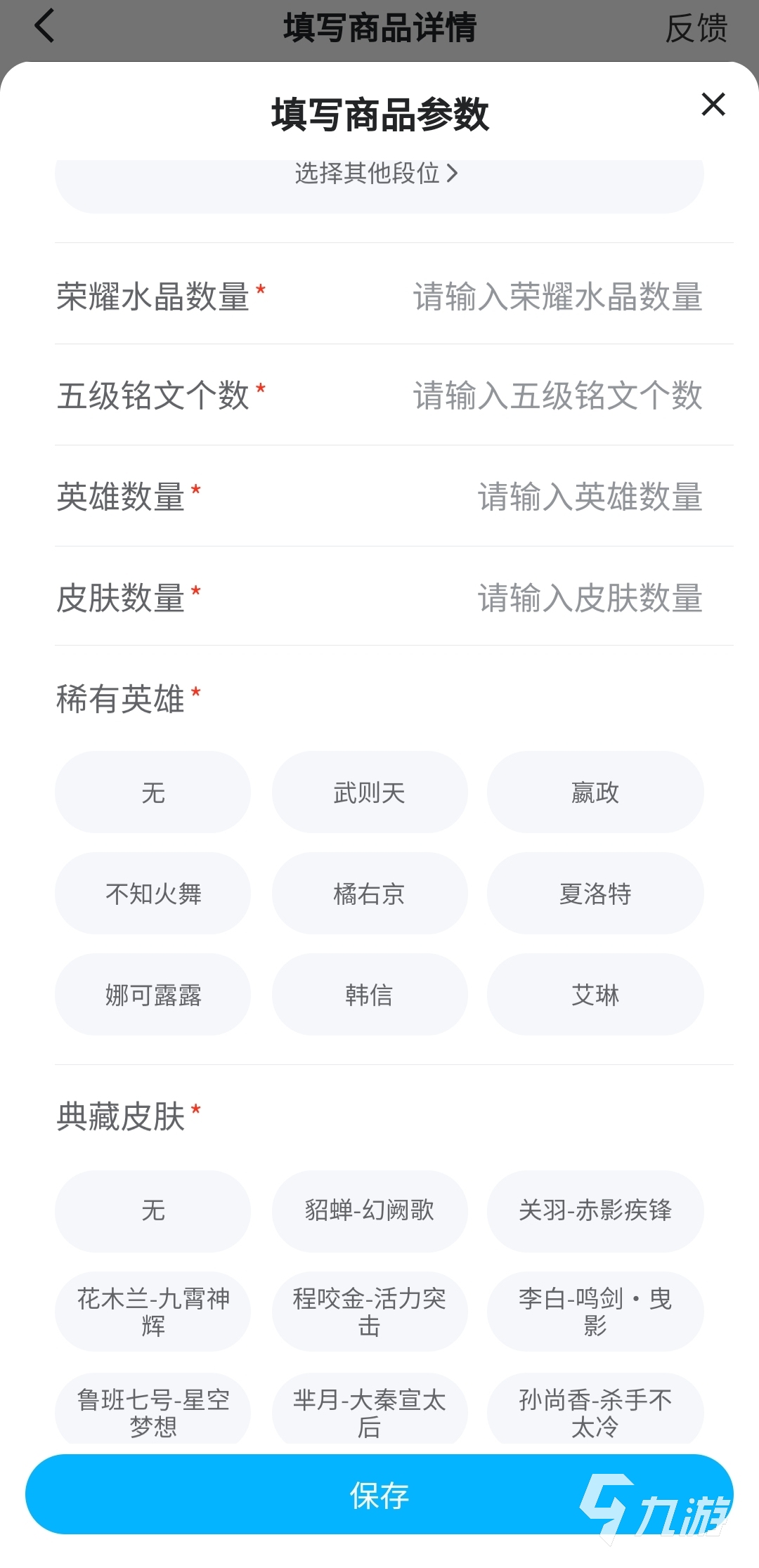The image size is (759, 1568).
Task: Select the 韩信 hero chip
Action: pyautogui.click(x=370, y=995)
